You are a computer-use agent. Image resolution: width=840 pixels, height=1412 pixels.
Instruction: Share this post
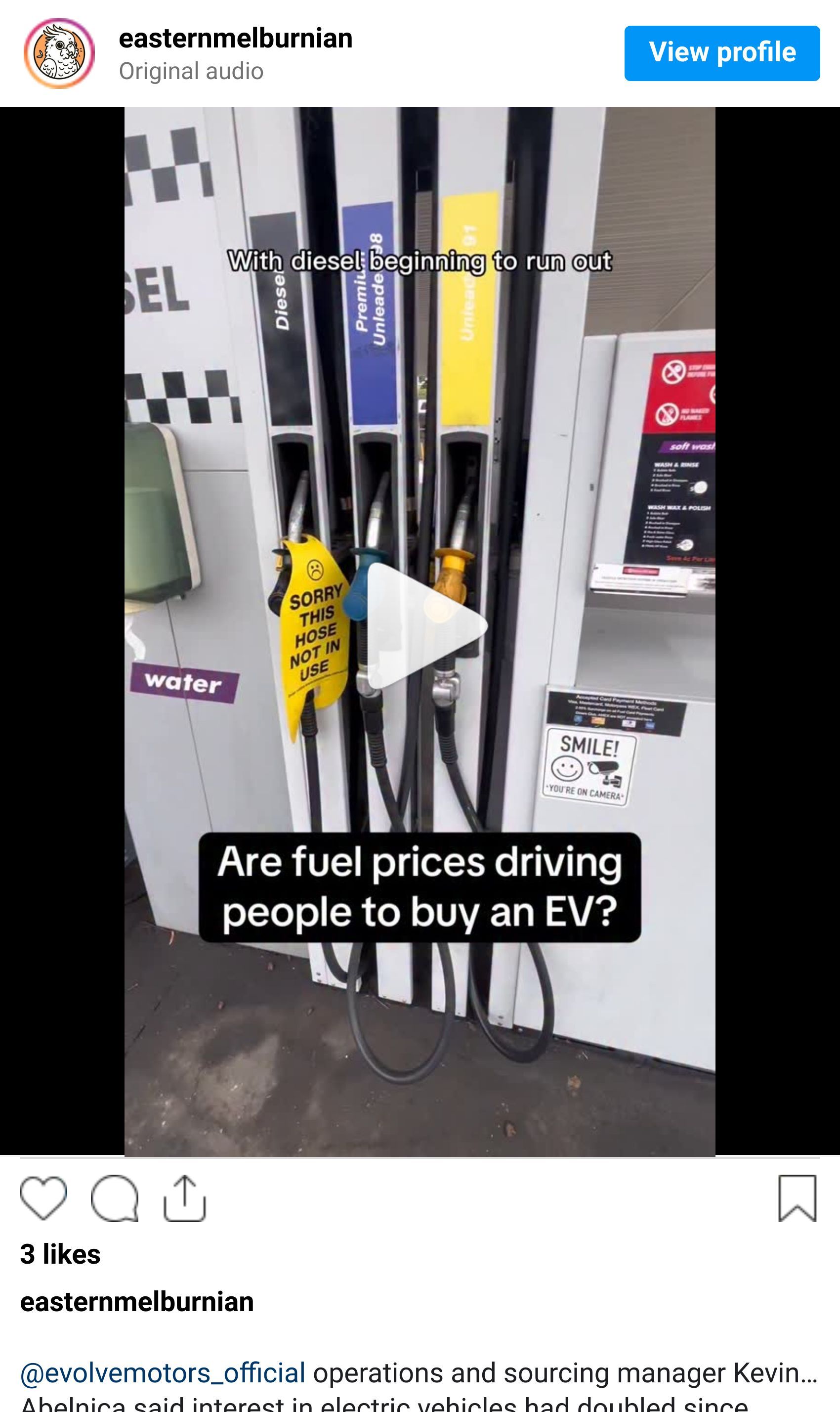(x=184, y=1197)
